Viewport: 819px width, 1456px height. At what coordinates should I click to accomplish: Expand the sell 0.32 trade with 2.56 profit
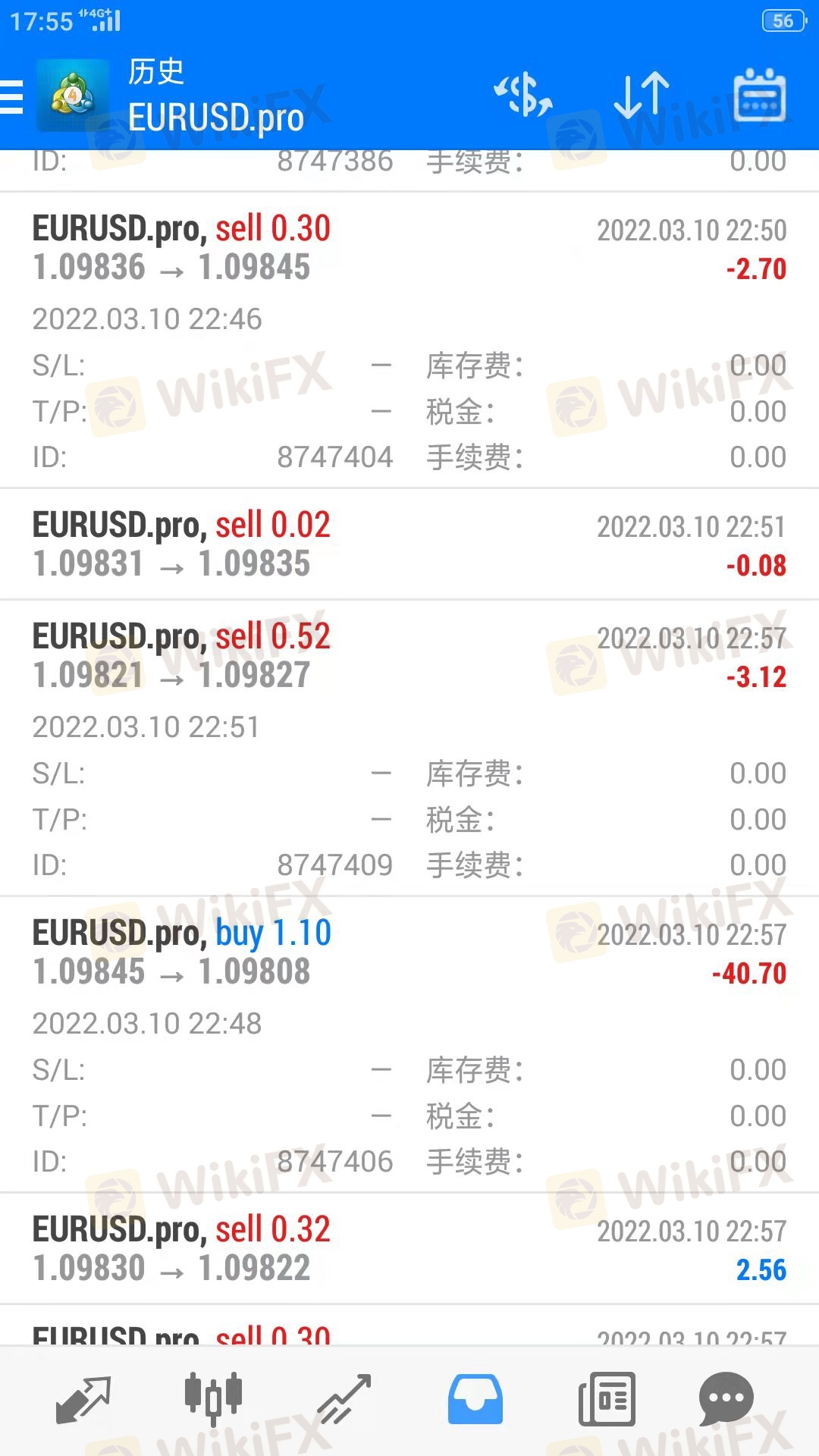point(409,1249)
